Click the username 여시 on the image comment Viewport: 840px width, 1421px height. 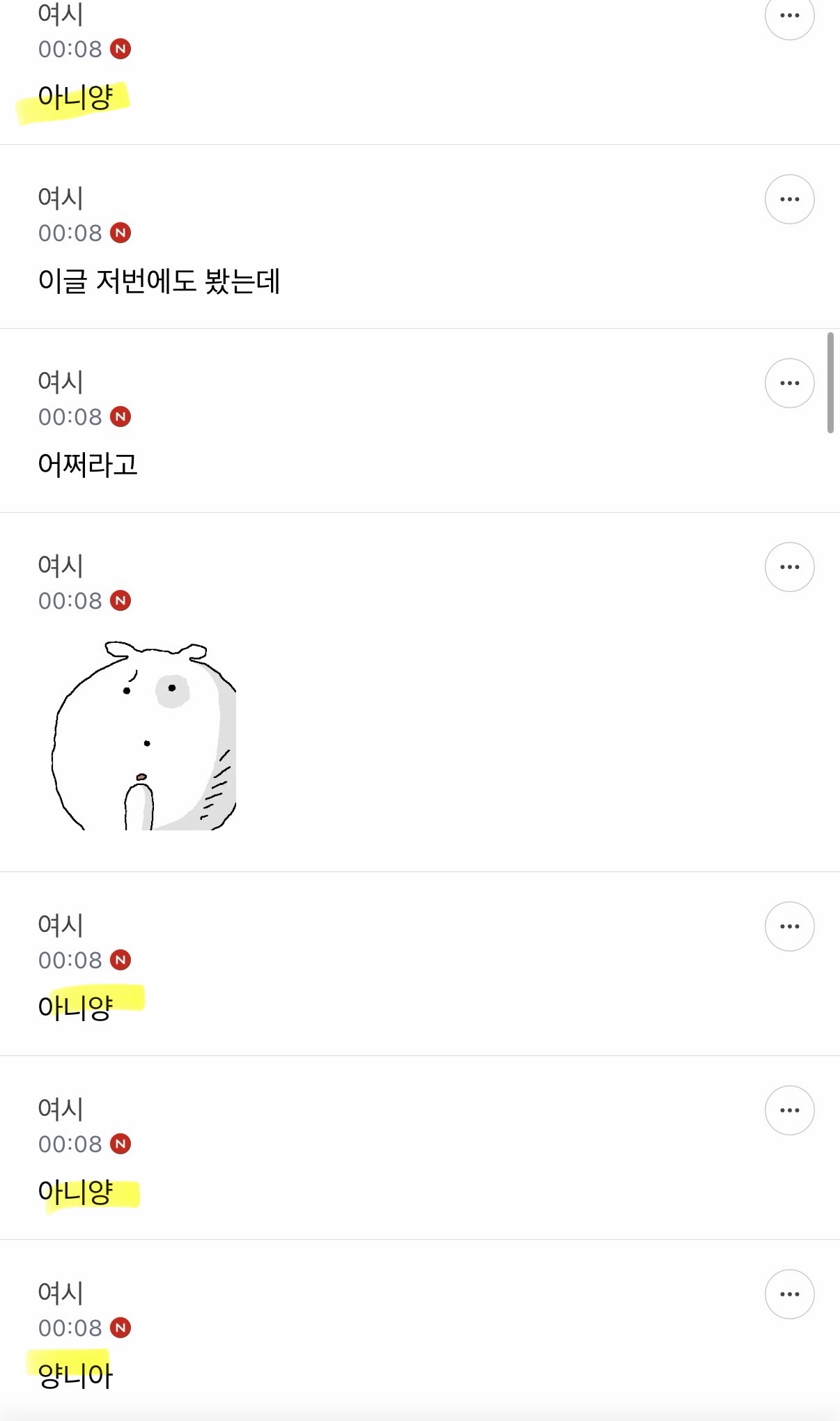tap(59, 566)
